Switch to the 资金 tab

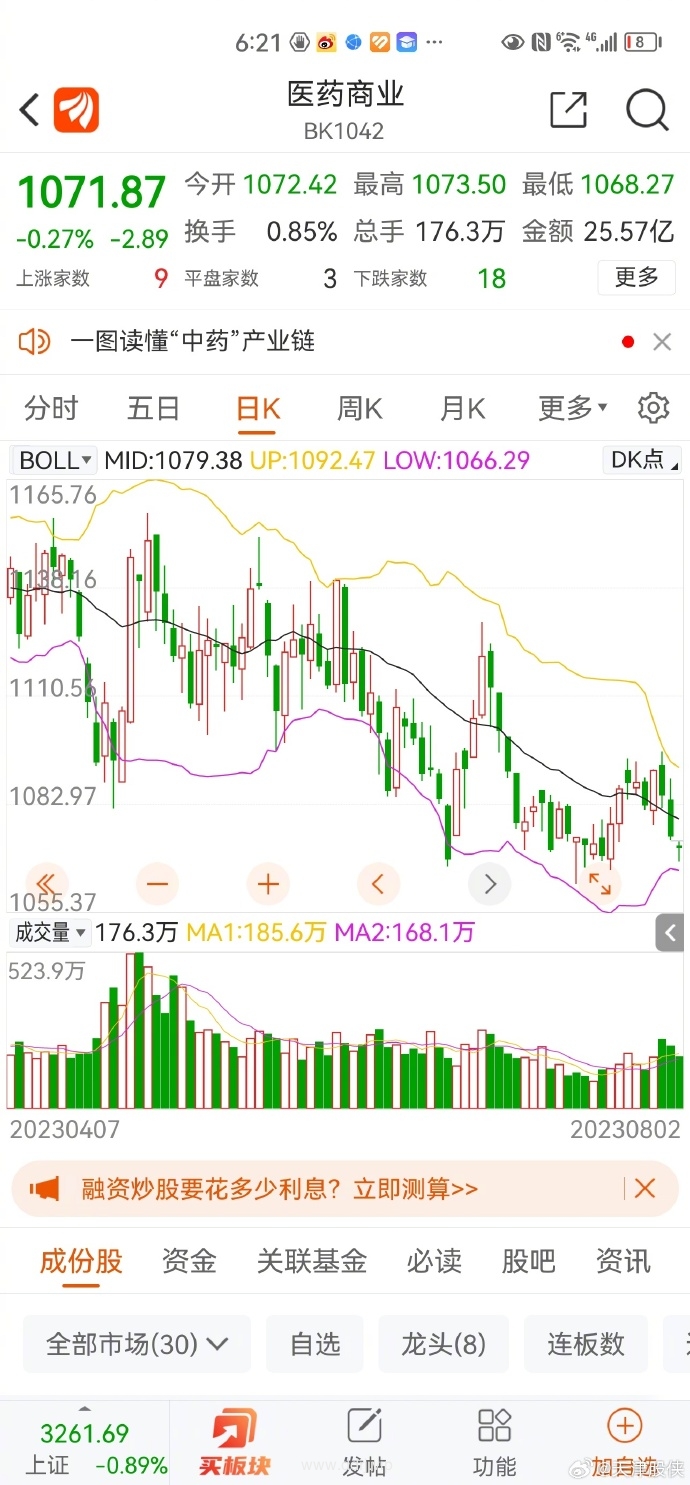[x=189, y=1262]
